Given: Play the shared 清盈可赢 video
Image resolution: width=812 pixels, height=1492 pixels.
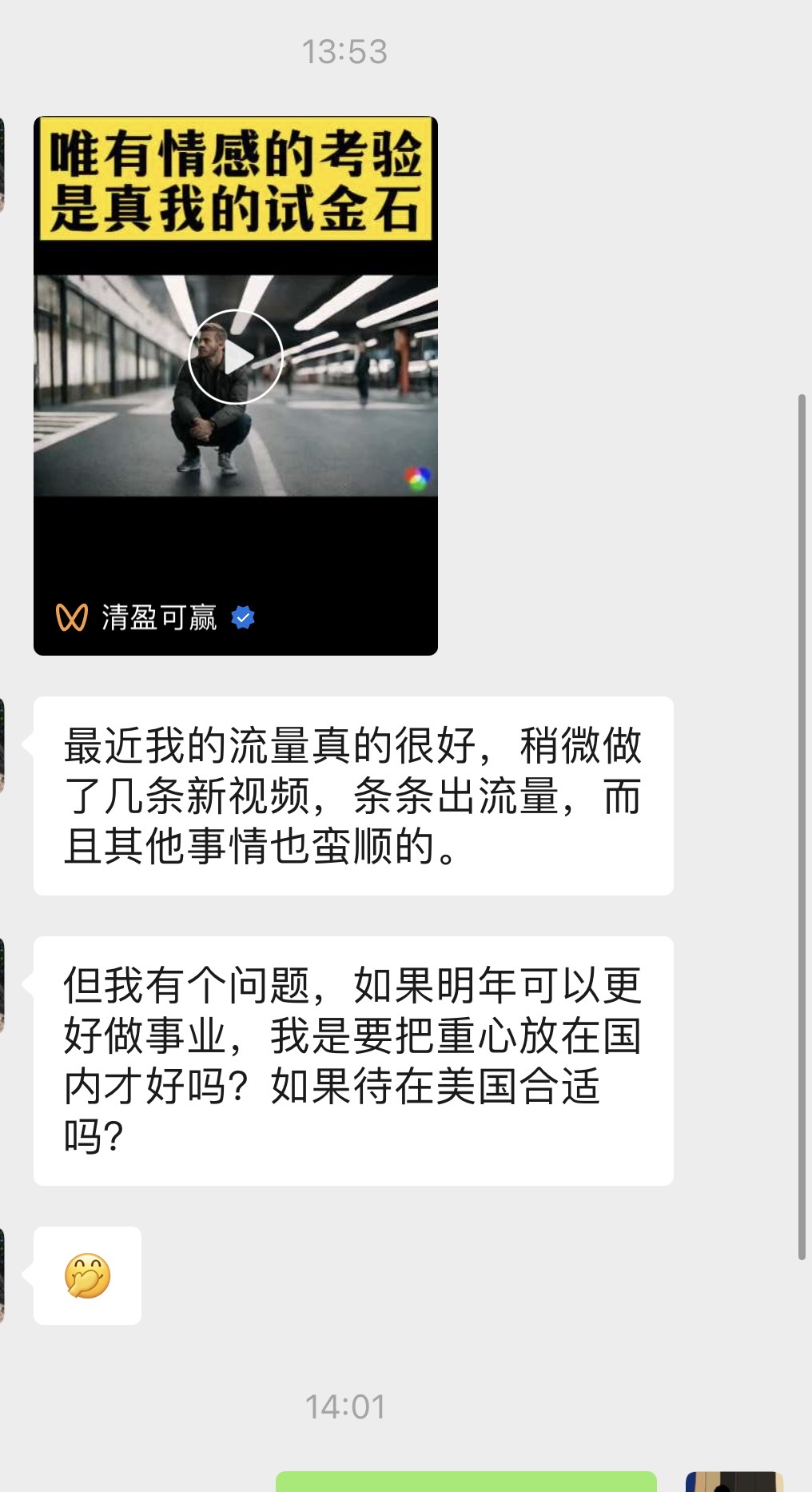Looking at the screenshot, I should click(236, 357).
